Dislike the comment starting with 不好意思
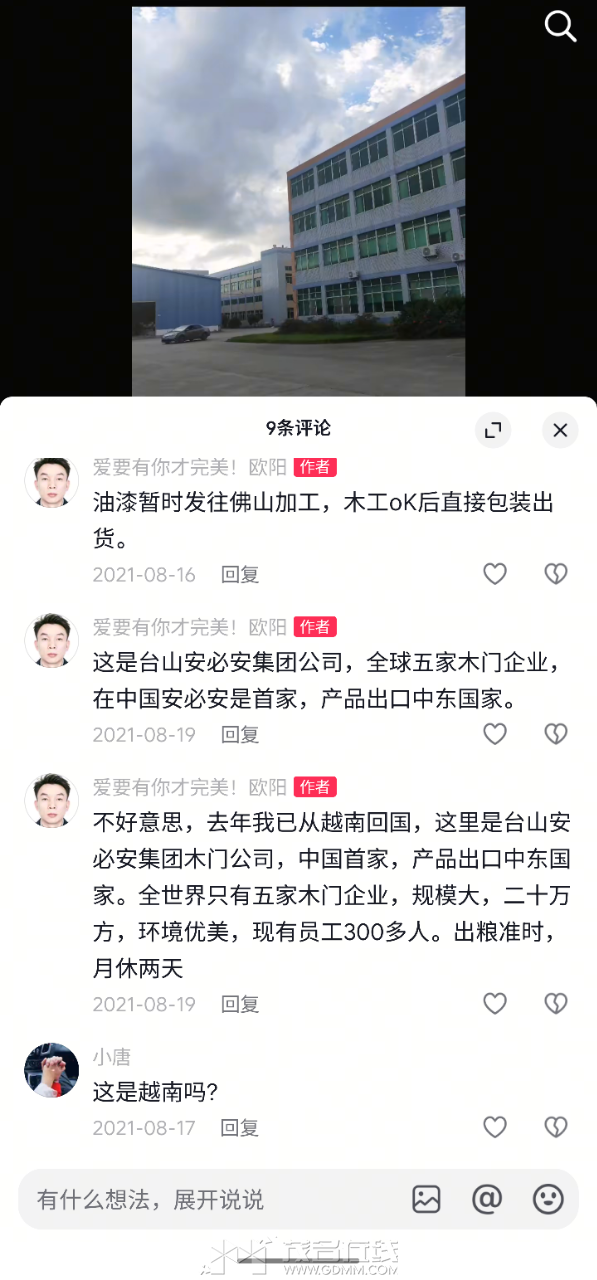This screenshot has height=1280, width=597. (x=555, y=1003)
